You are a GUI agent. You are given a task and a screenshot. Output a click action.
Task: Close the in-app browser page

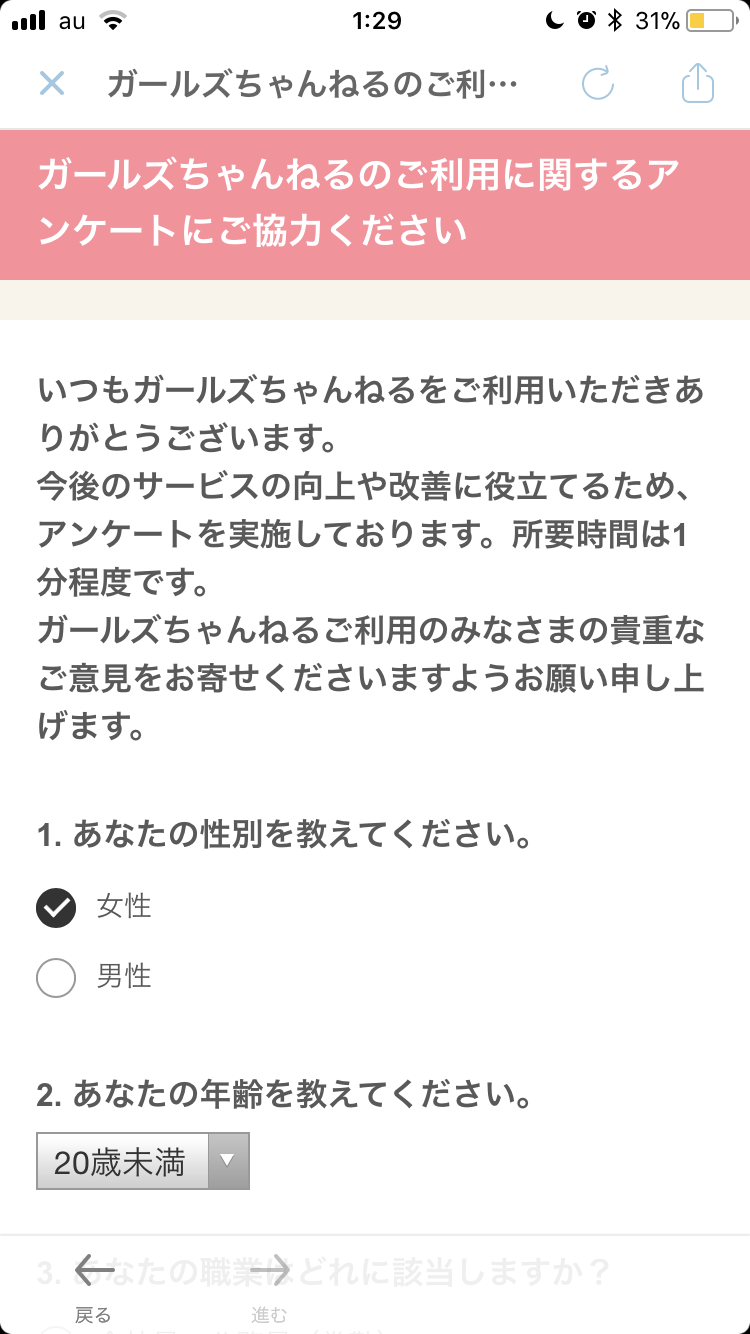click(52, 84)
